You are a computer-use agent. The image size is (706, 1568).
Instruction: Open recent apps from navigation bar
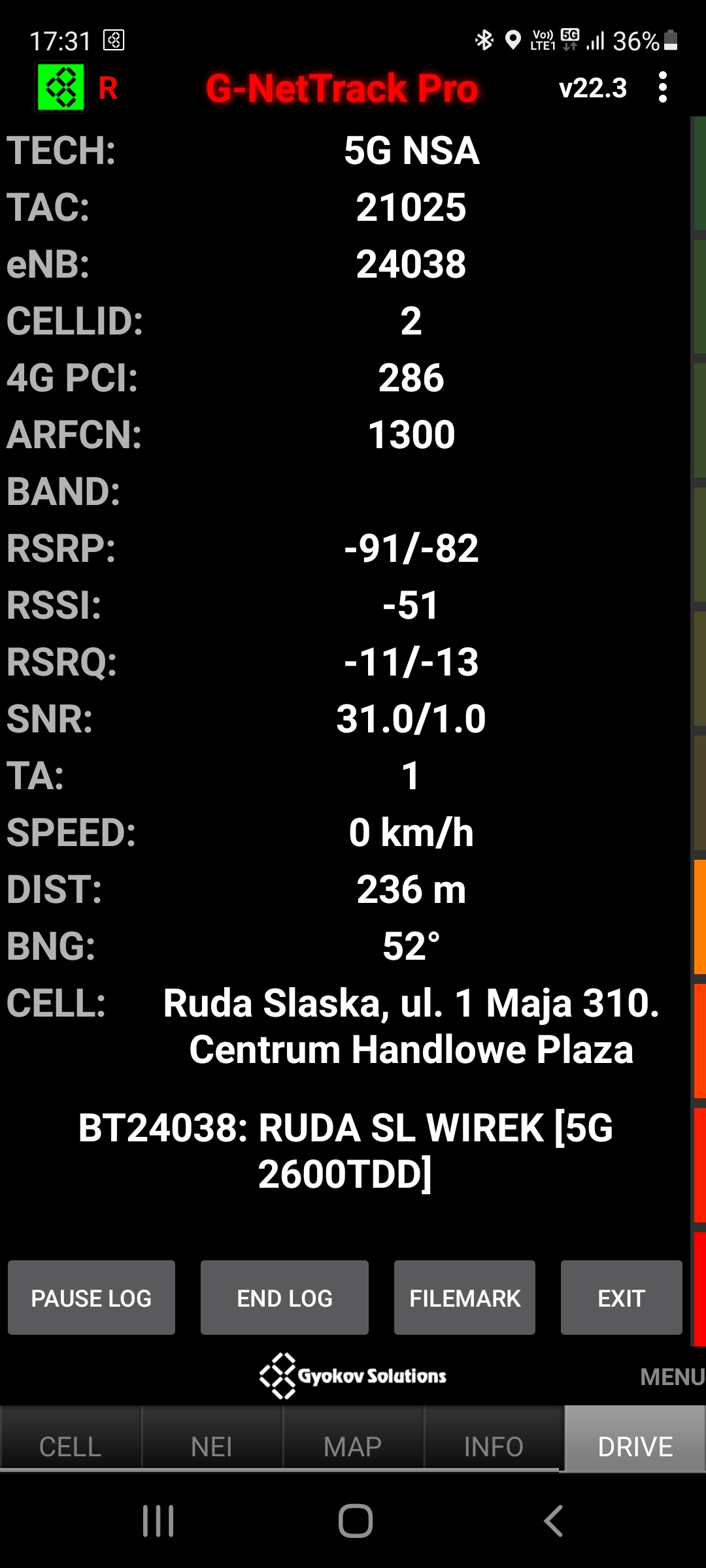pos(158,1521)
